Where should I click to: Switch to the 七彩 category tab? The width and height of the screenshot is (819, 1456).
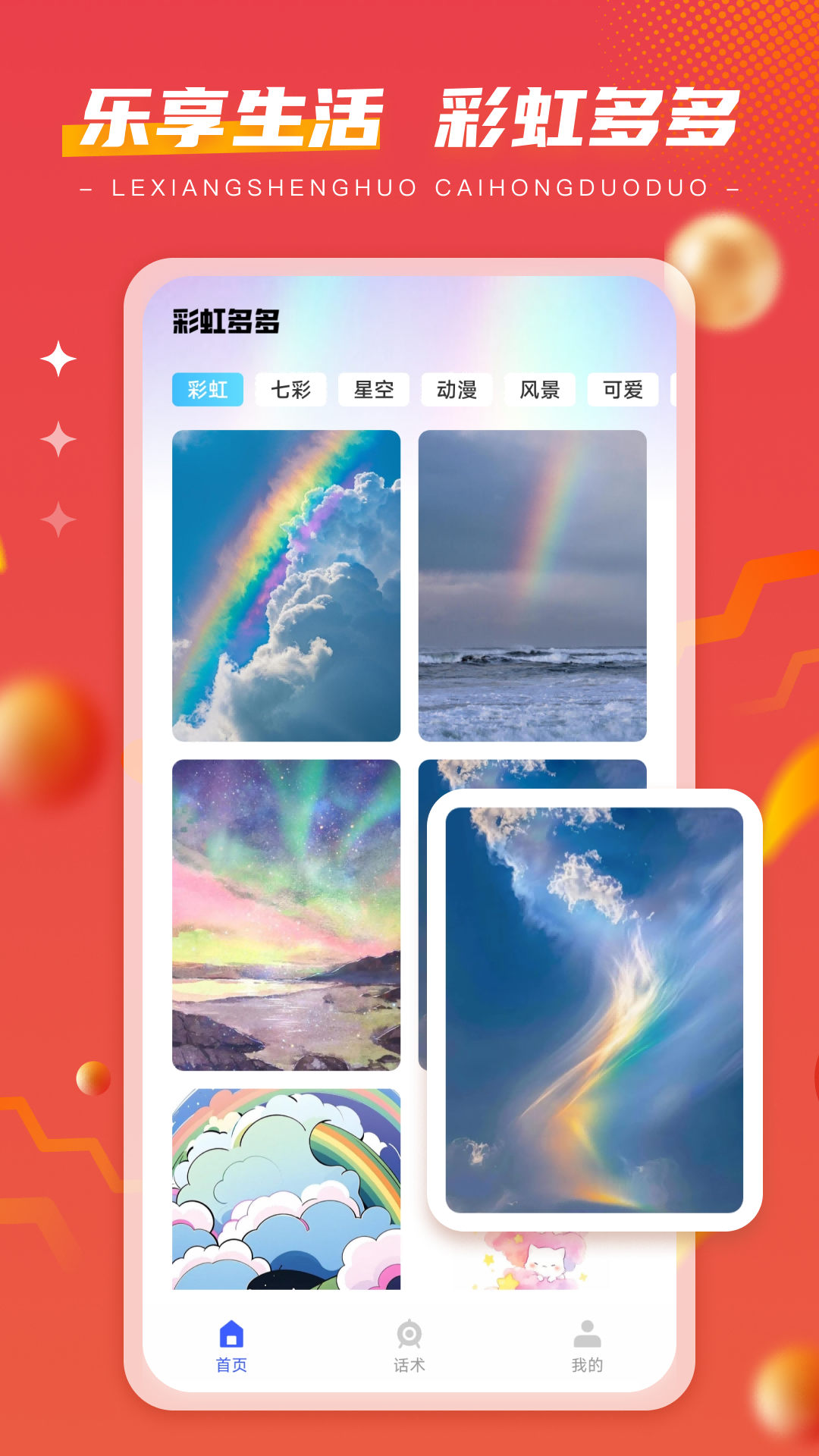(290, 390)
